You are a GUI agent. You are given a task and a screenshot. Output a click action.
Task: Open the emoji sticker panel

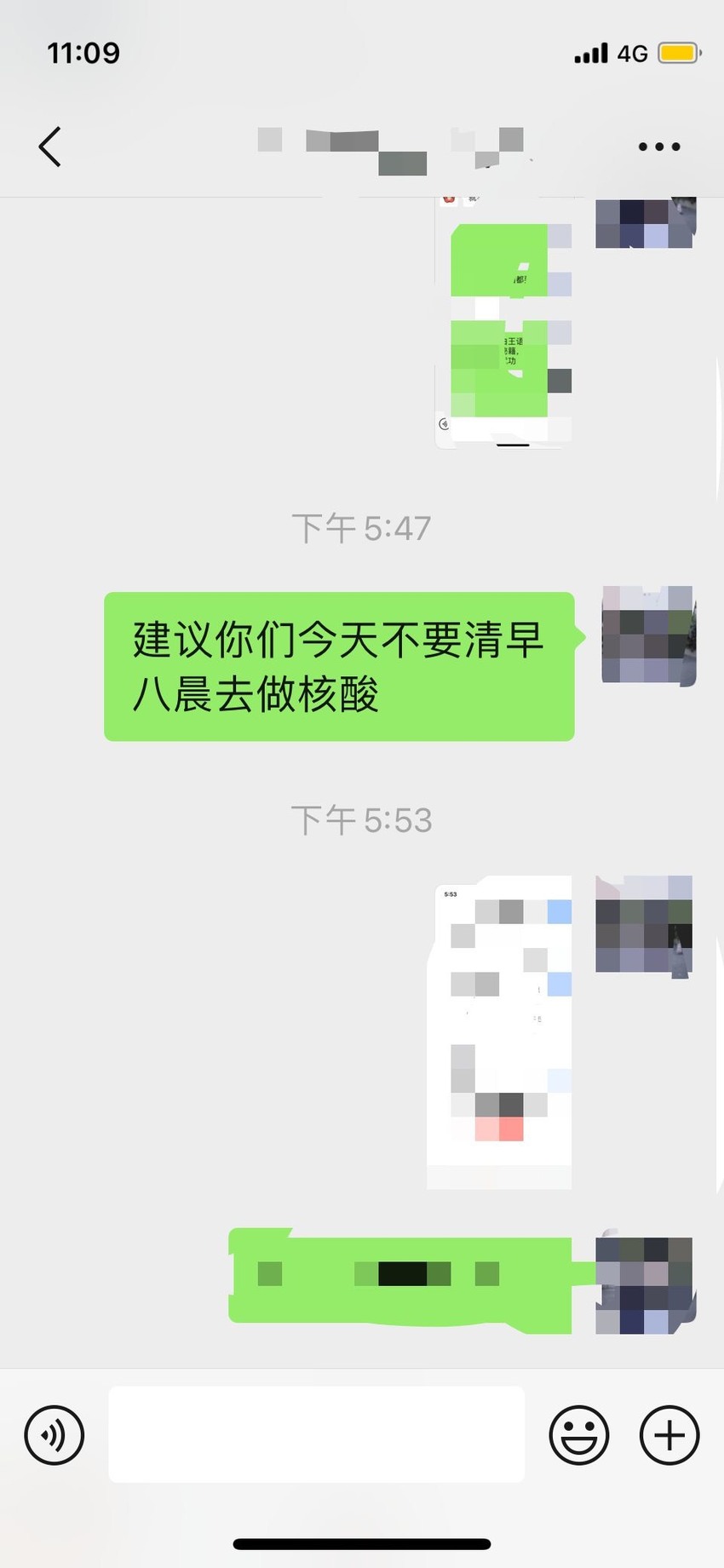(579, 1435)
